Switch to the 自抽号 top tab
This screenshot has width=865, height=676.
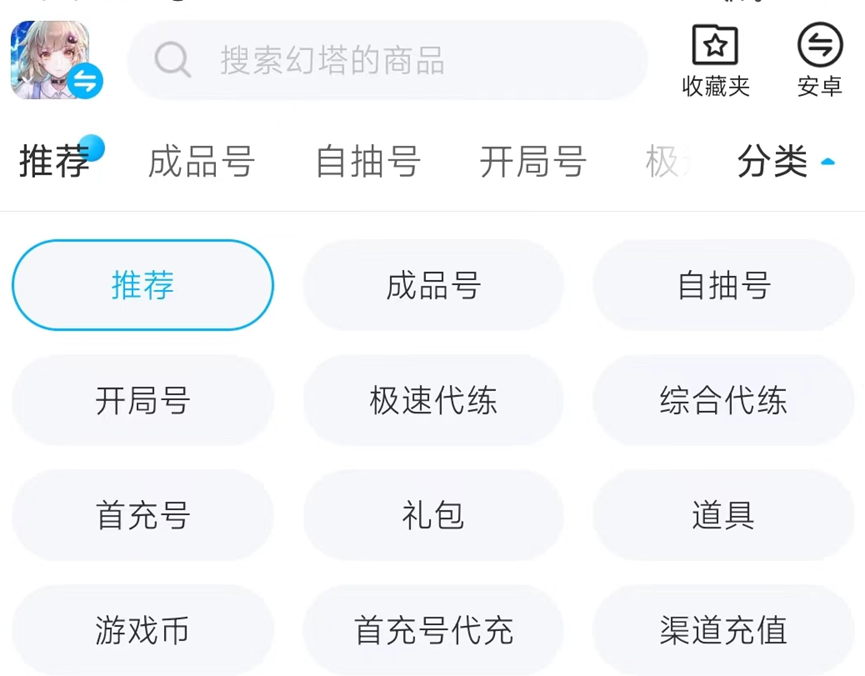click(x=367, y=161)
